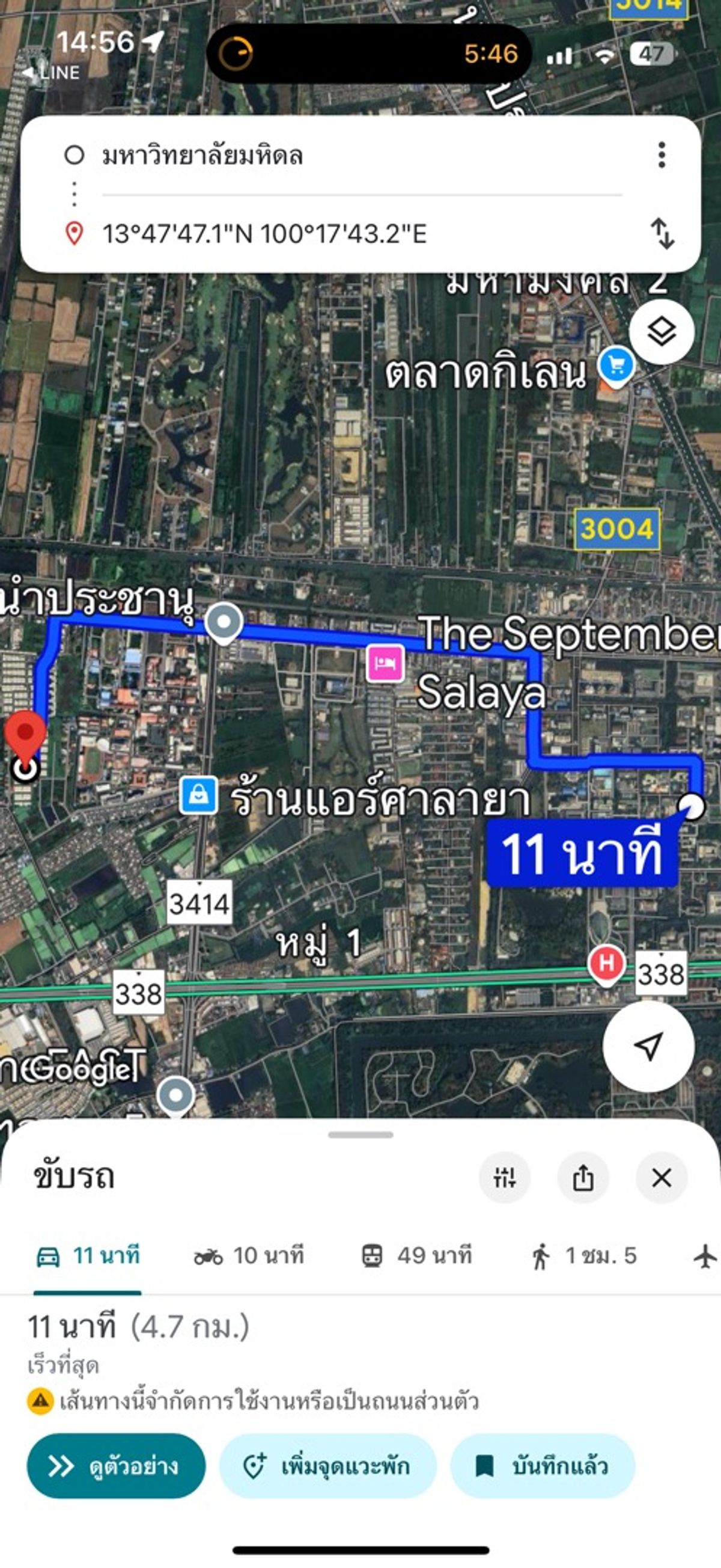Swap start and destination points

tap(662, 234)
